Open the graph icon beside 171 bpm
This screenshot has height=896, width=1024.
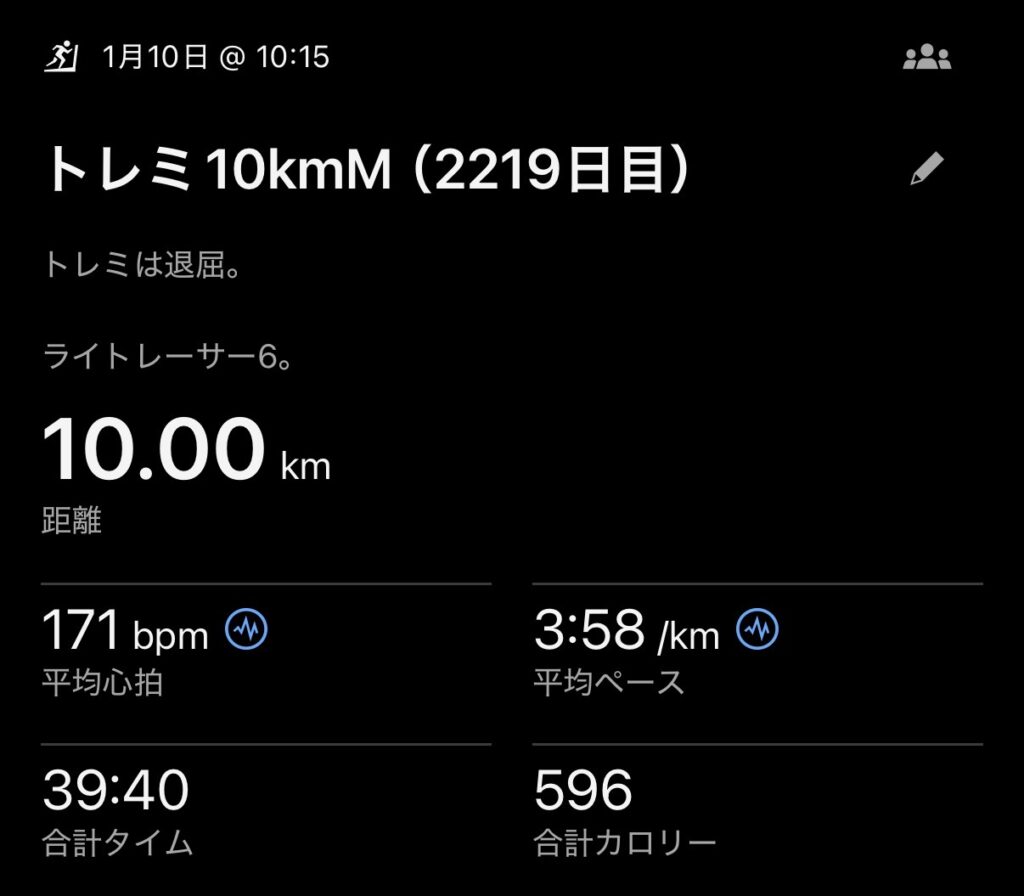(x=246, y=631)
